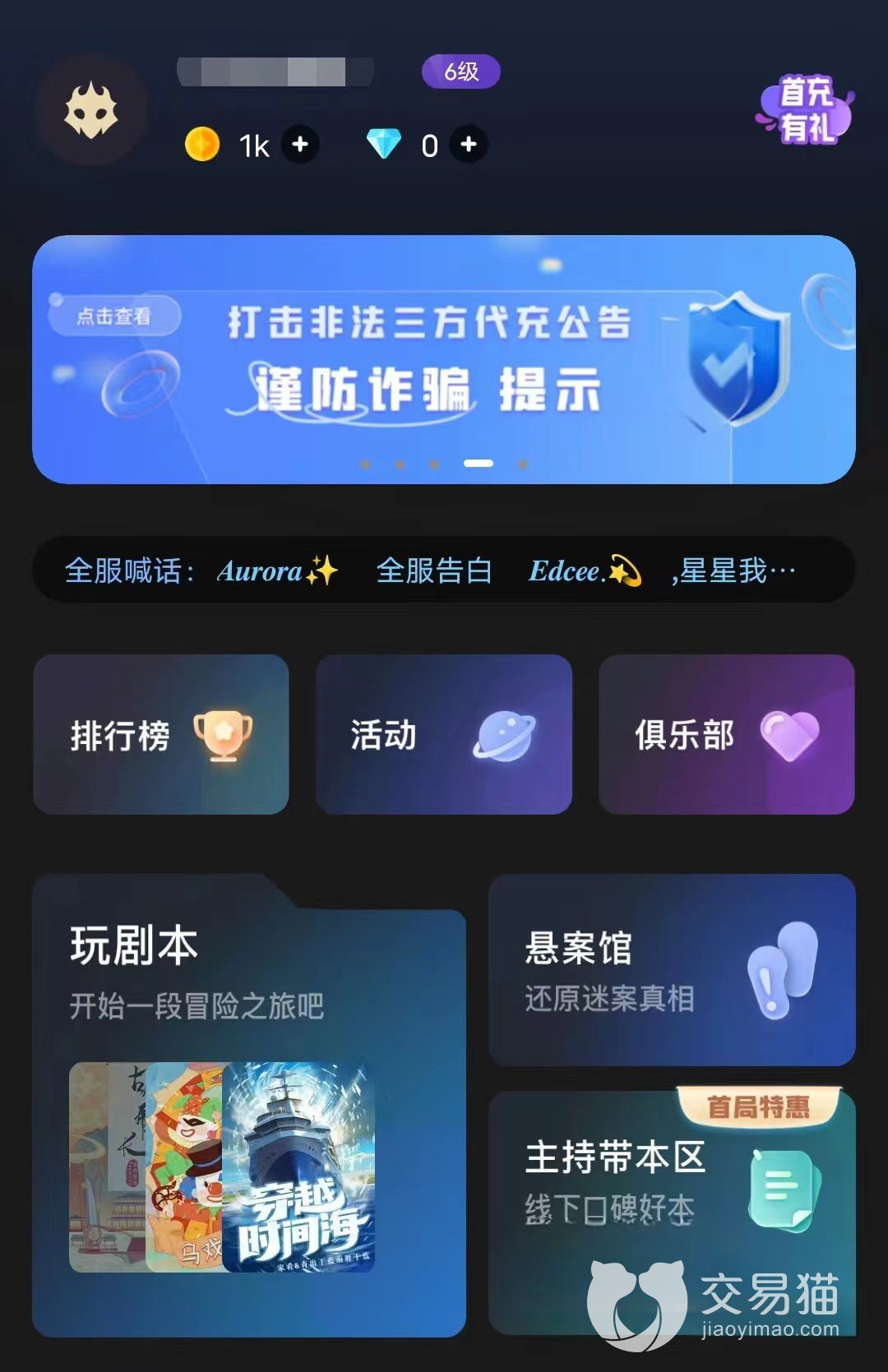Open the profile avatar
The image size is (888, 1372).
[x=91, y=109]
